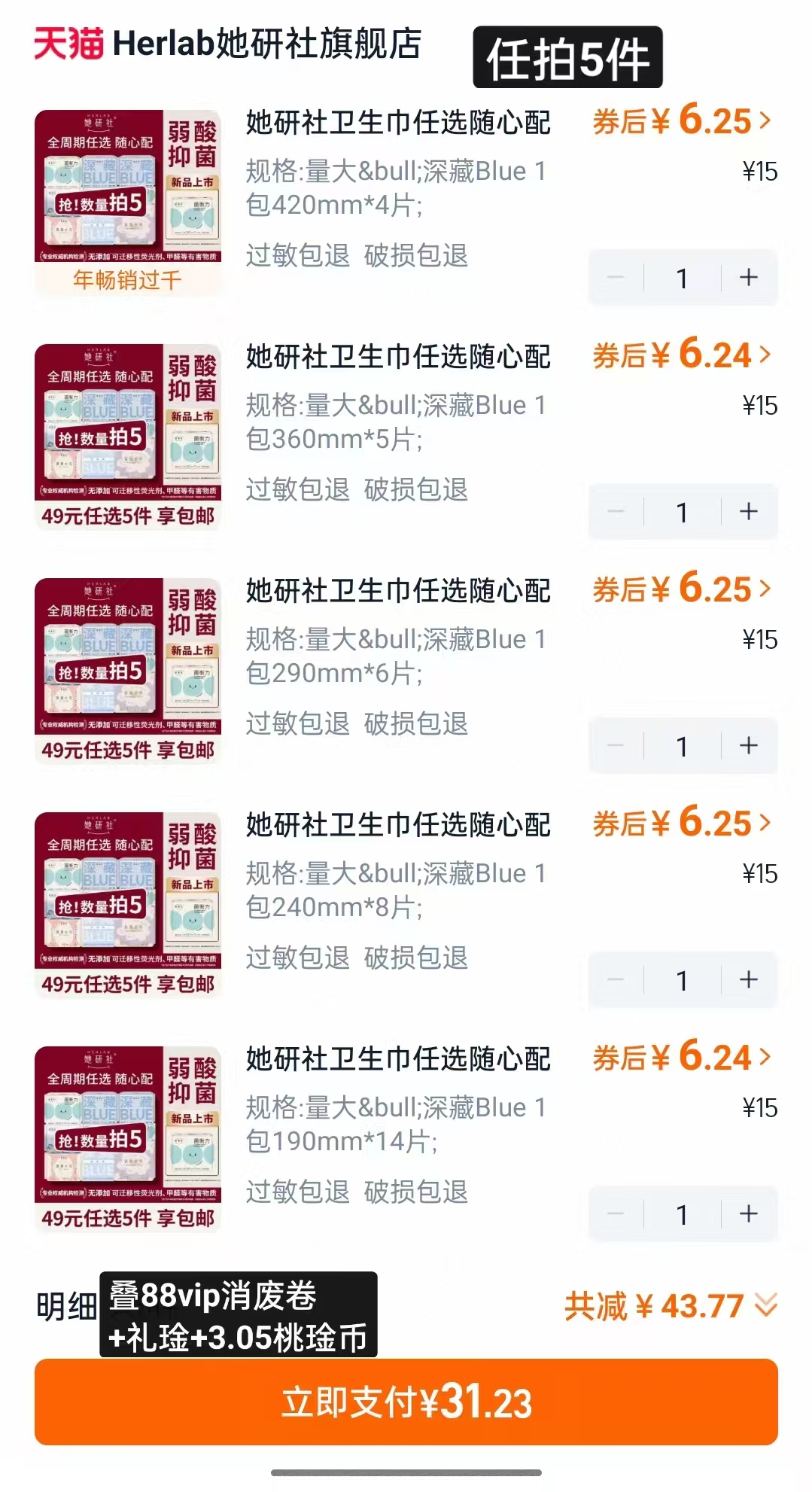Increase quantity of the 360mm*5片 item
The image size is (812, 1492).
[747, 512]
